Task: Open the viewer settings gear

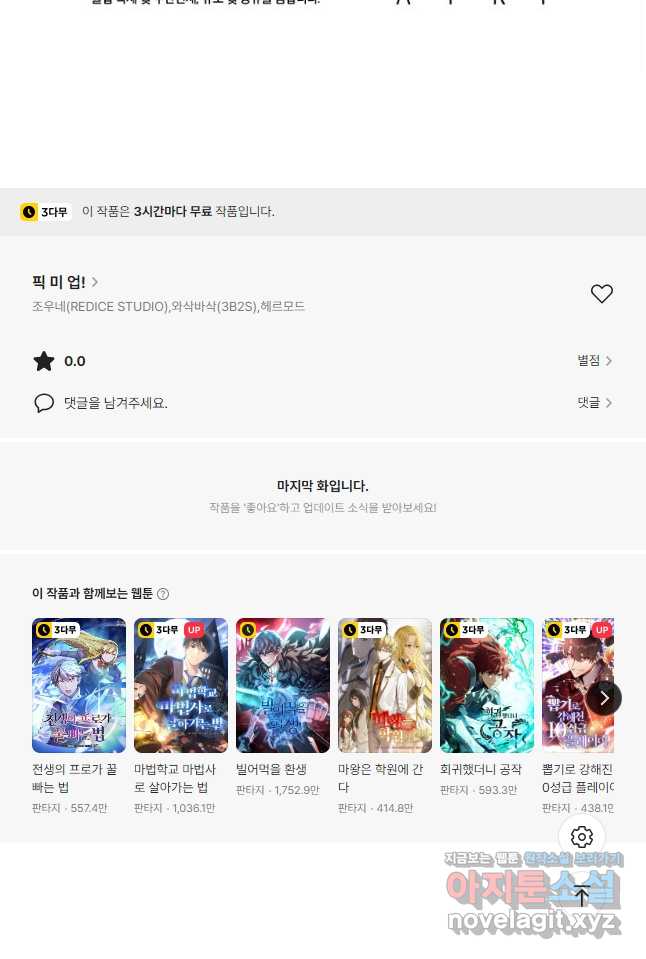Action: pos(582,837)
